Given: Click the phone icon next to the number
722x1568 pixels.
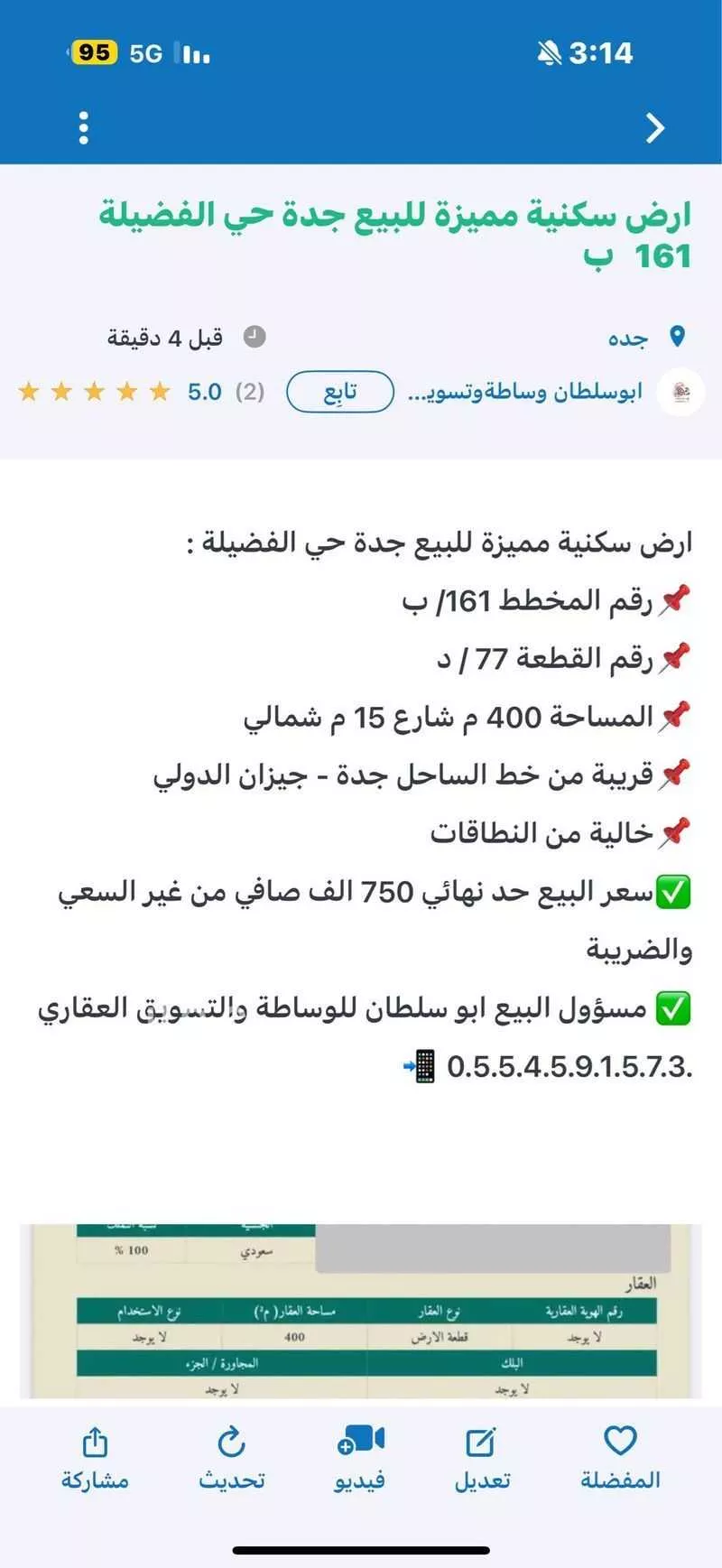Looking at the screenshot, I should [x=423, y=1068].
